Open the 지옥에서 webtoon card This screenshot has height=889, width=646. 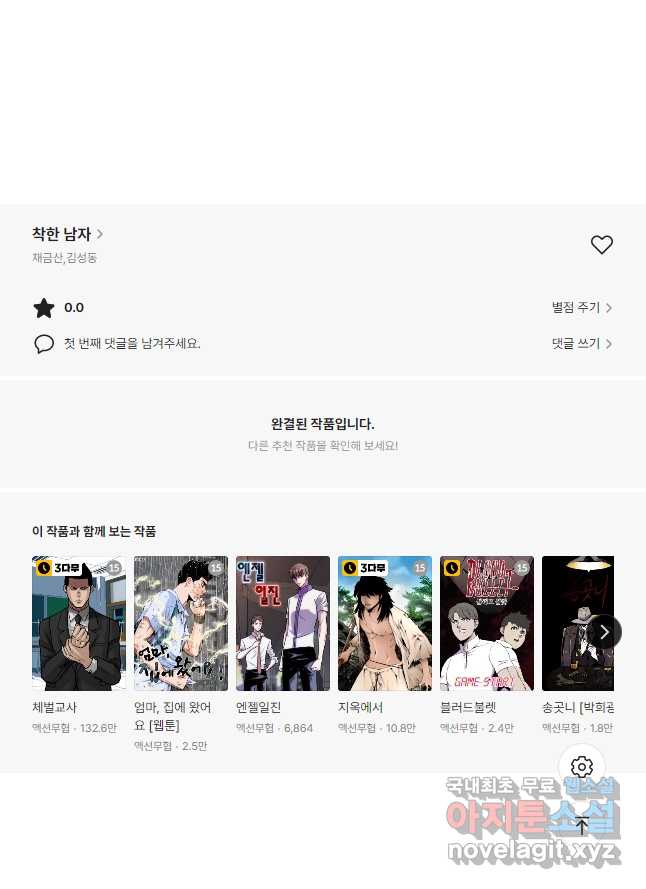pyautogui.click(x=385, y=623)
